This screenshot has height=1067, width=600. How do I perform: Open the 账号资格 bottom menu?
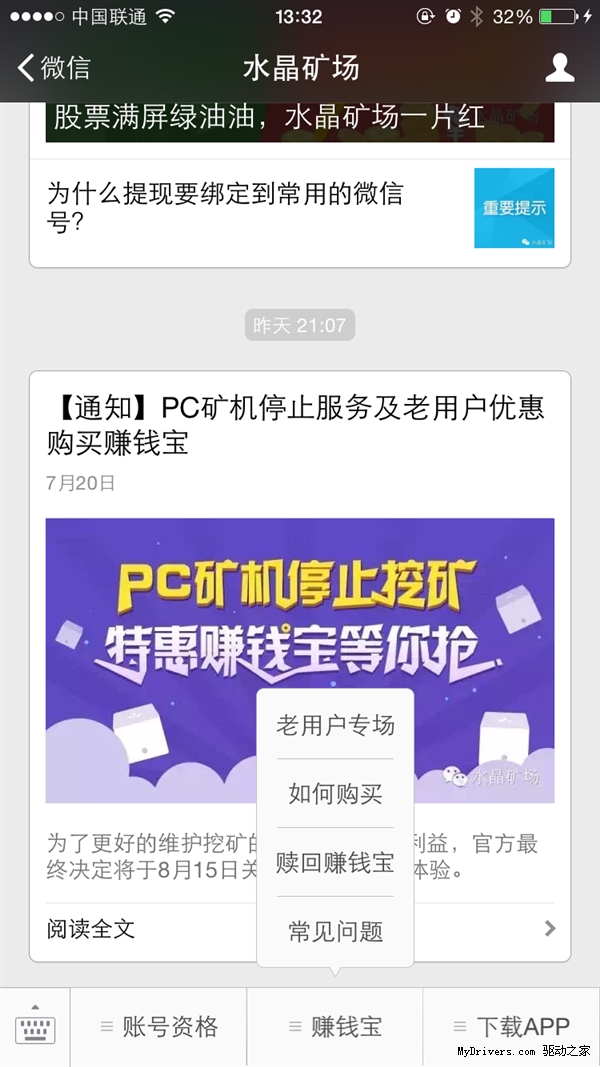159,1027
